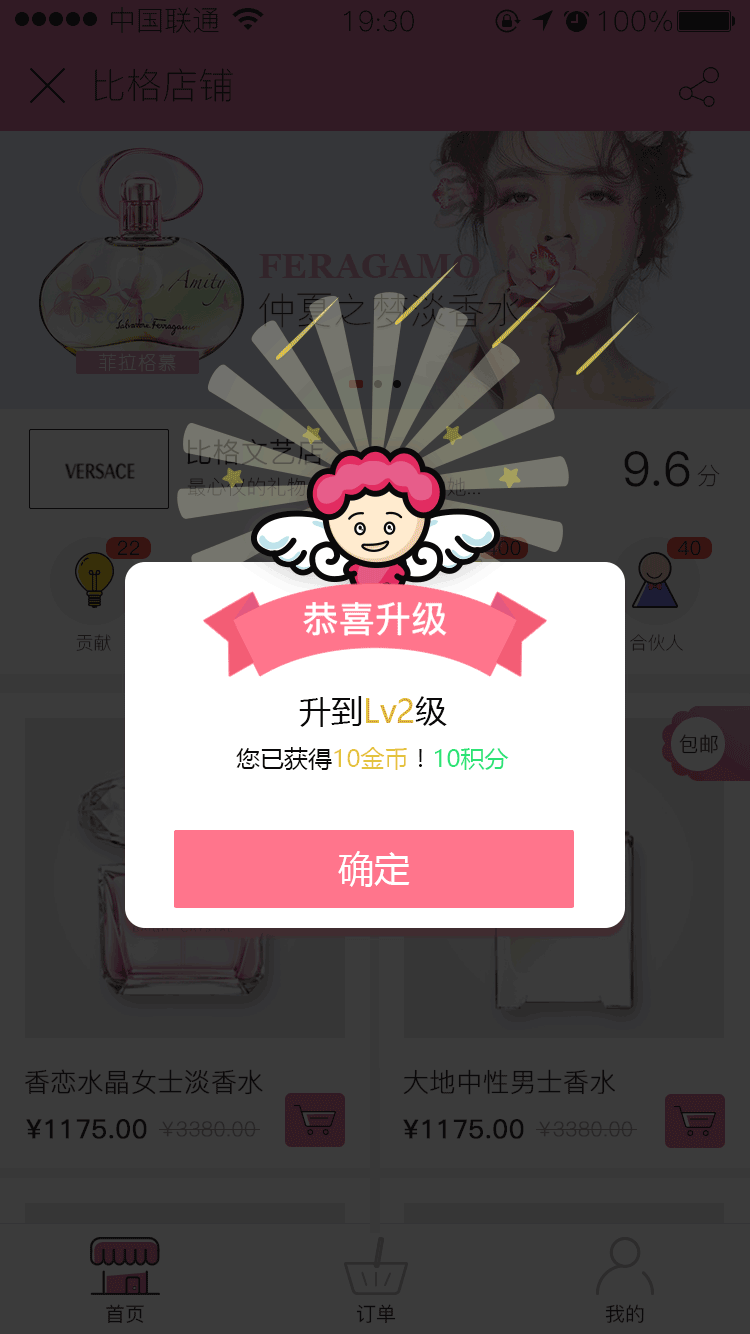Select the third carousel page dot
The image size is (750, 1334).
tap(397, 383)
